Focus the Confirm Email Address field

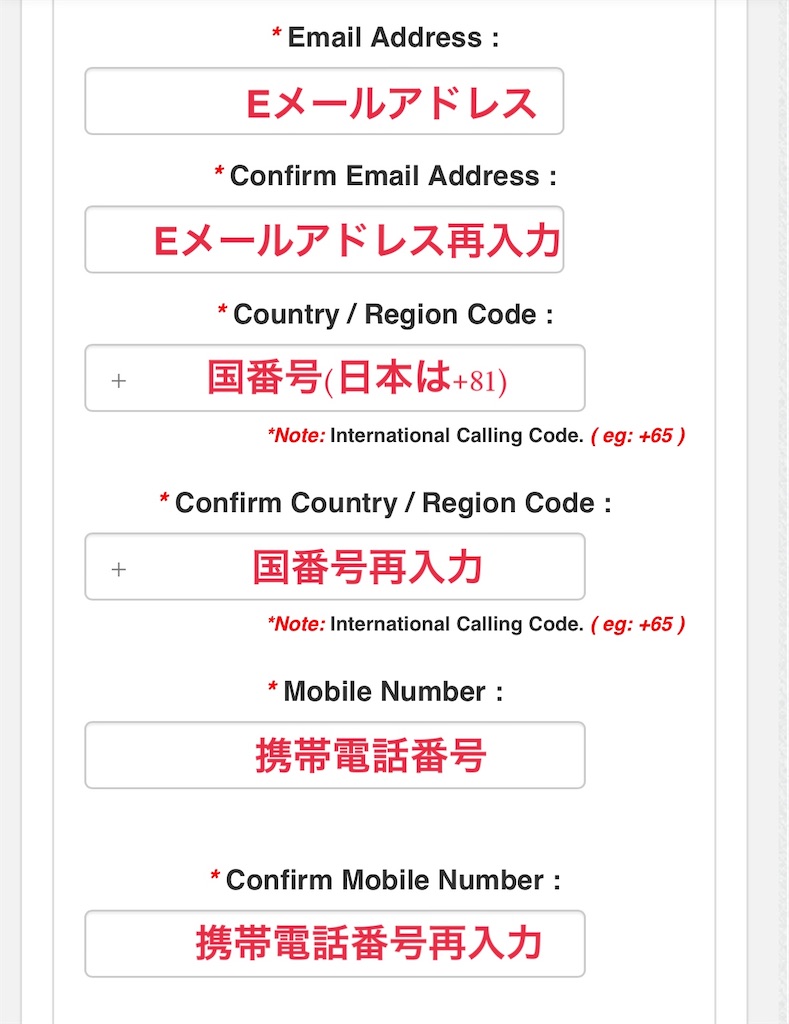[x=324, y=240]
